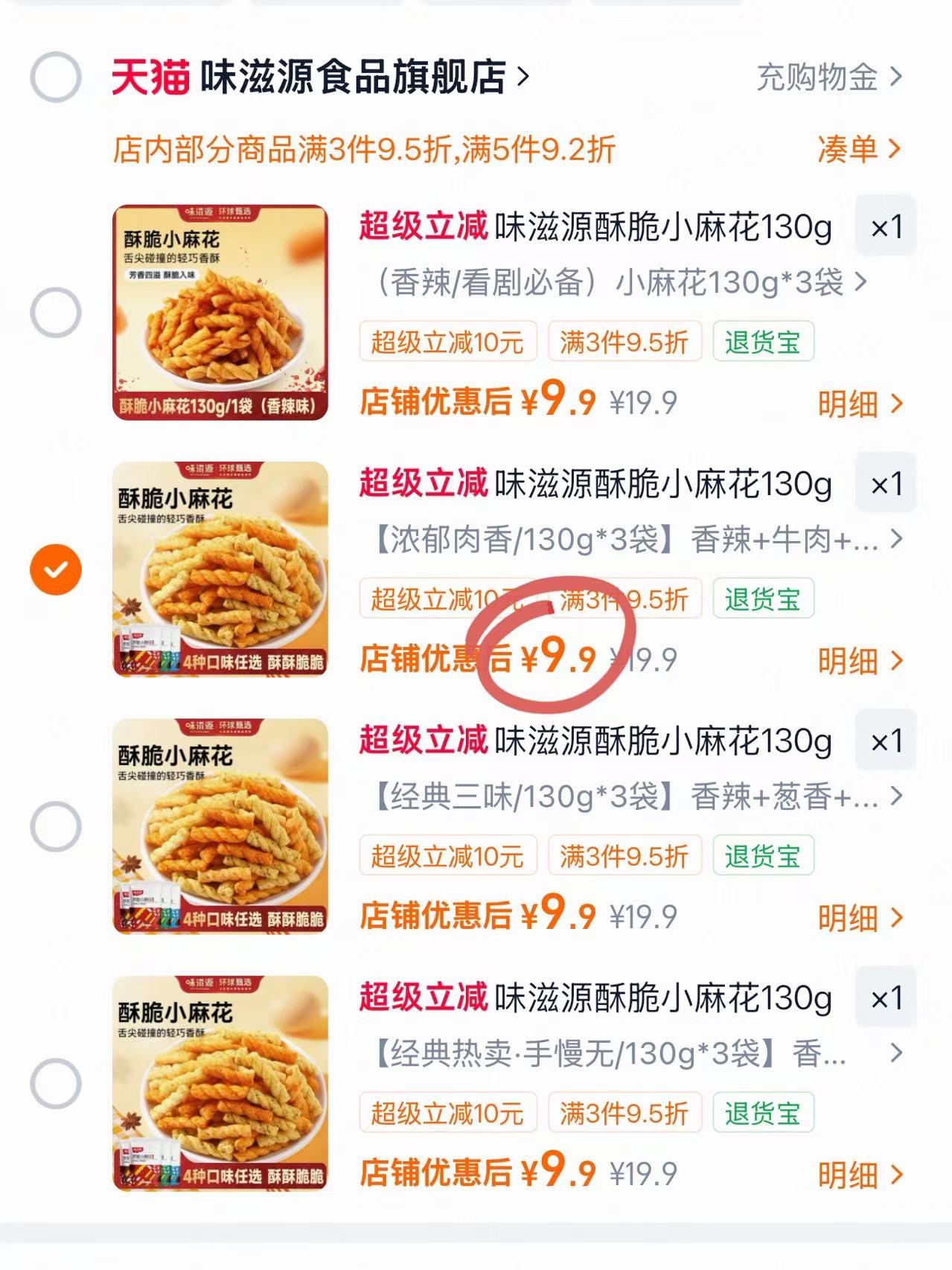Image resolution: width=952 pixels, height=1270 pixels.
Task: Open the 经典热卖·手慢无 product image
Action: pyautogui.click(x=220, y=1083)
